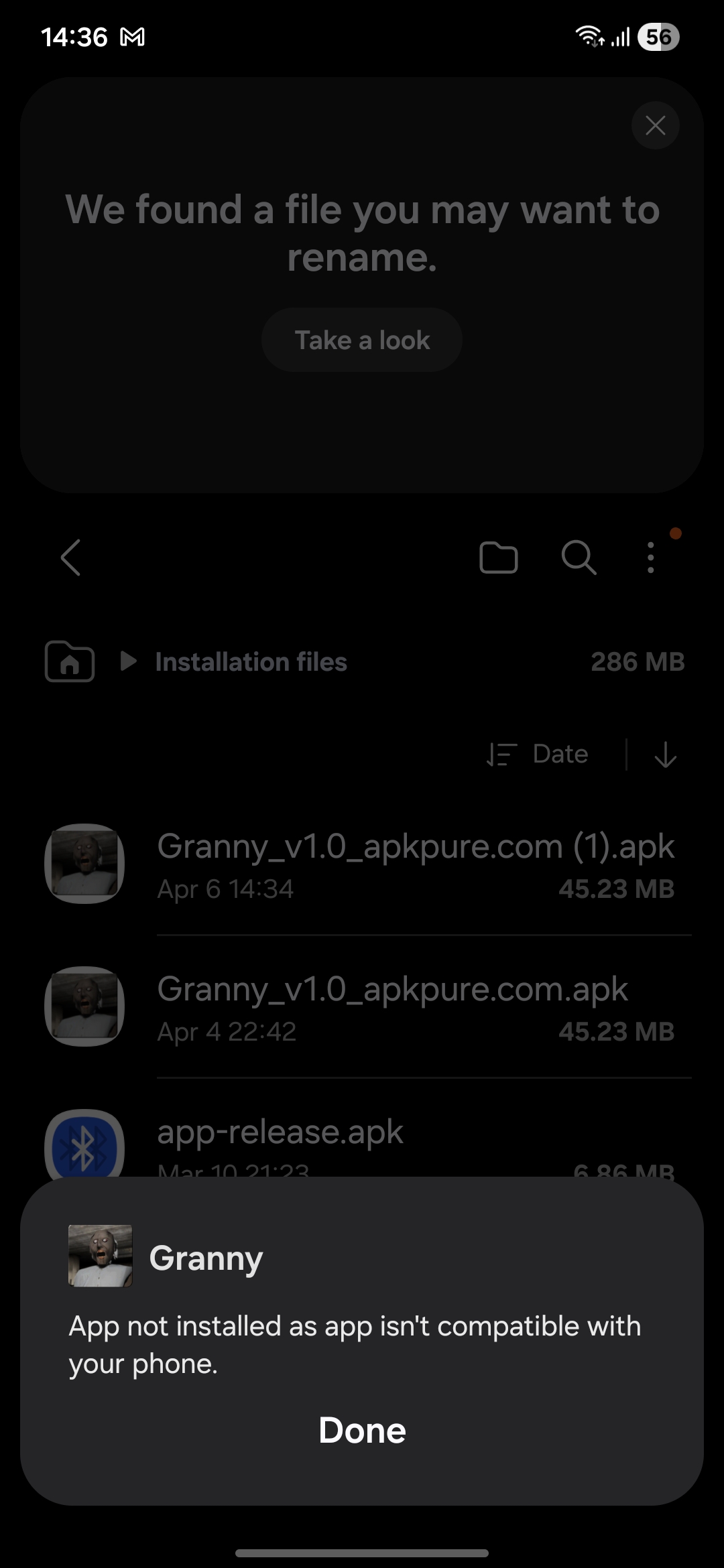This screenshot has height=1568, width=724.
Task: Open Granny_v1.0_apkpure.com.apk from Apr 4
Action: pos(393,1006)
